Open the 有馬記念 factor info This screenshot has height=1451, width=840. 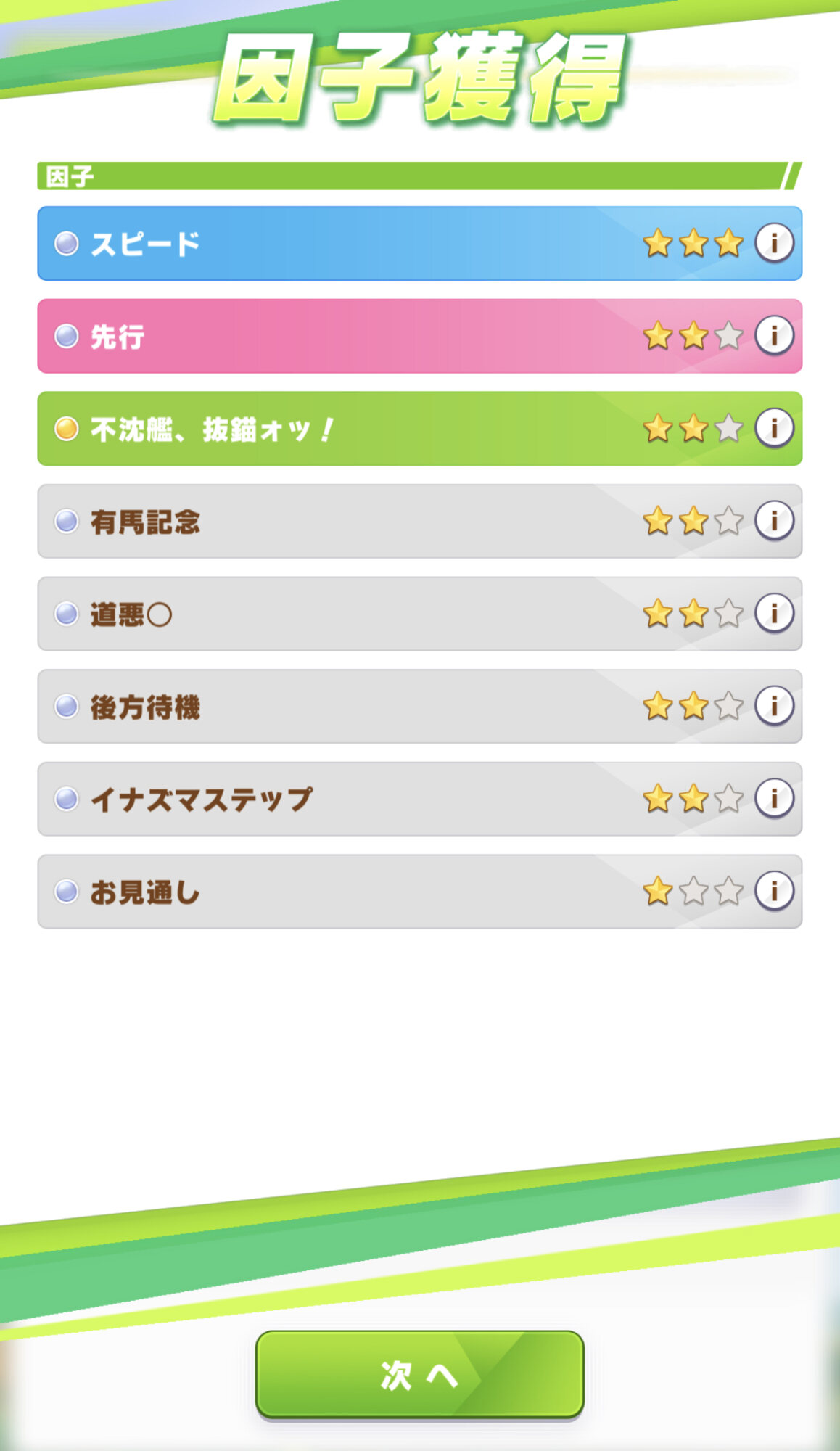774,520
